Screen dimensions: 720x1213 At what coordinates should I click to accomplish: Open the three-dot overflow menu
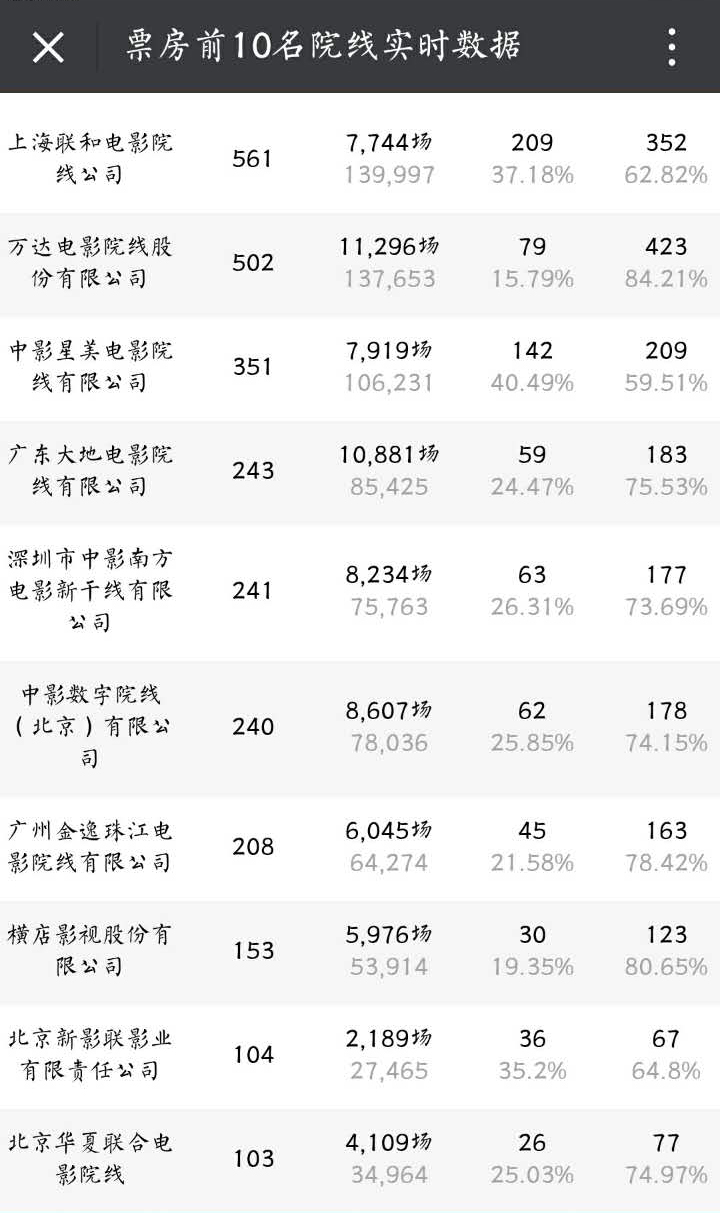coord(671,47)
